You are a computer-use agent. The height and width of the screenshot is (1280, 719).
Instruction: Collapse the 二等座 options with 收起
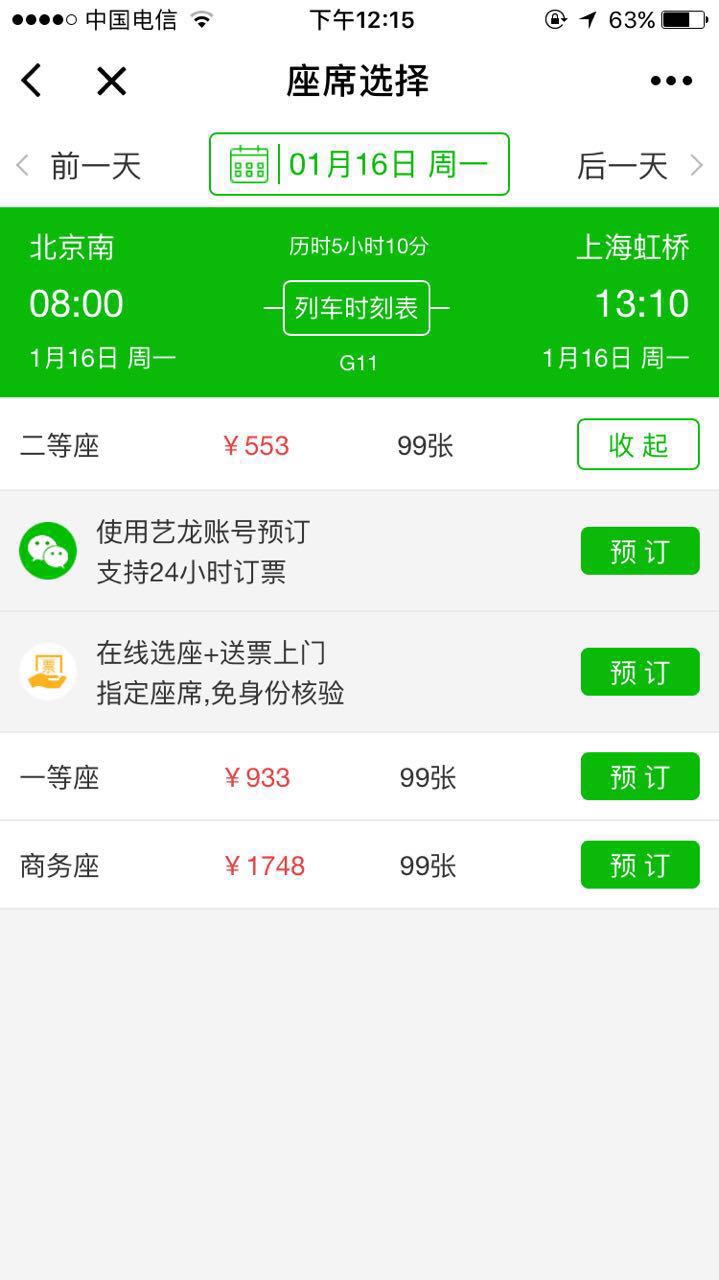point(638,444)
